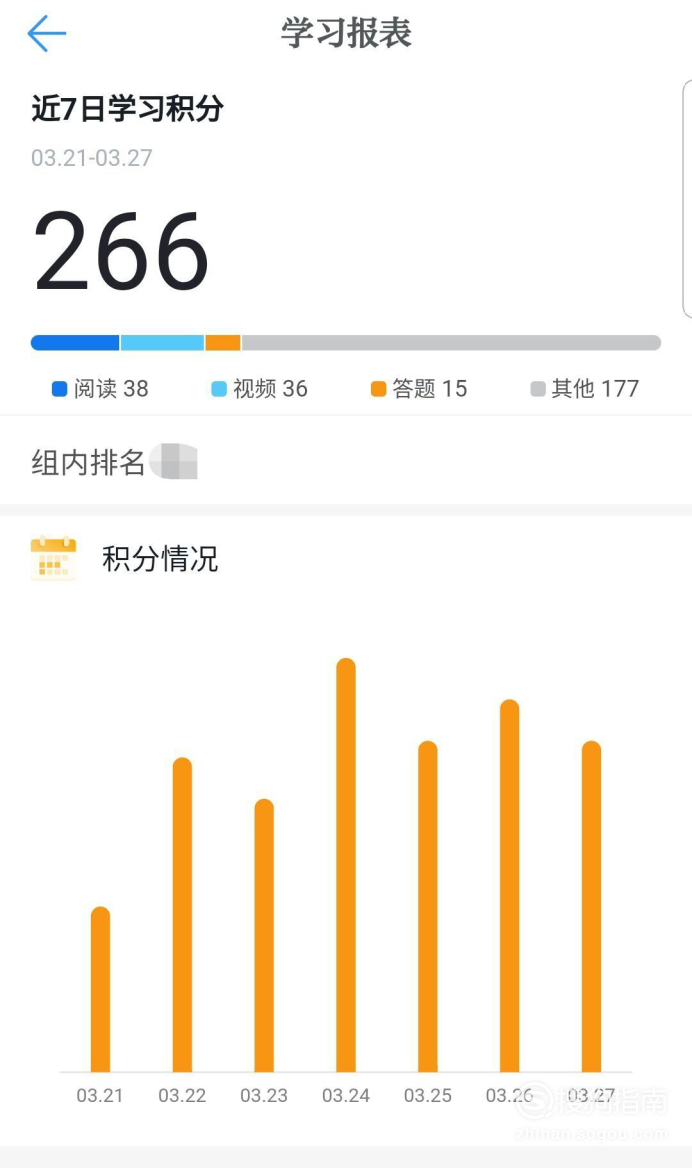Open the 组内排名 group ranking row

click(x=346, y=461)
